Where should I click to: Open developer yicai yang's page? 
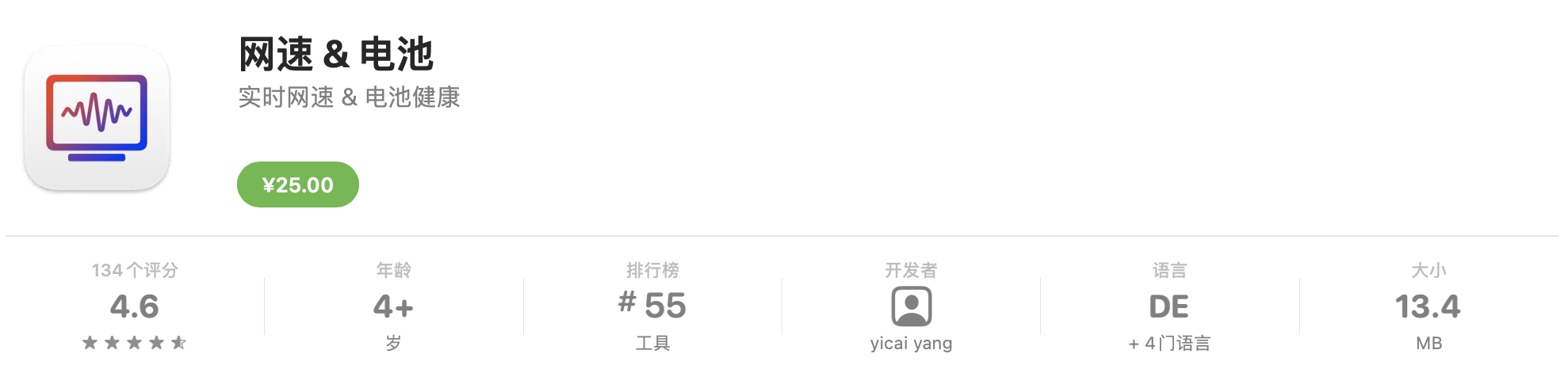[x=911, y=307]
